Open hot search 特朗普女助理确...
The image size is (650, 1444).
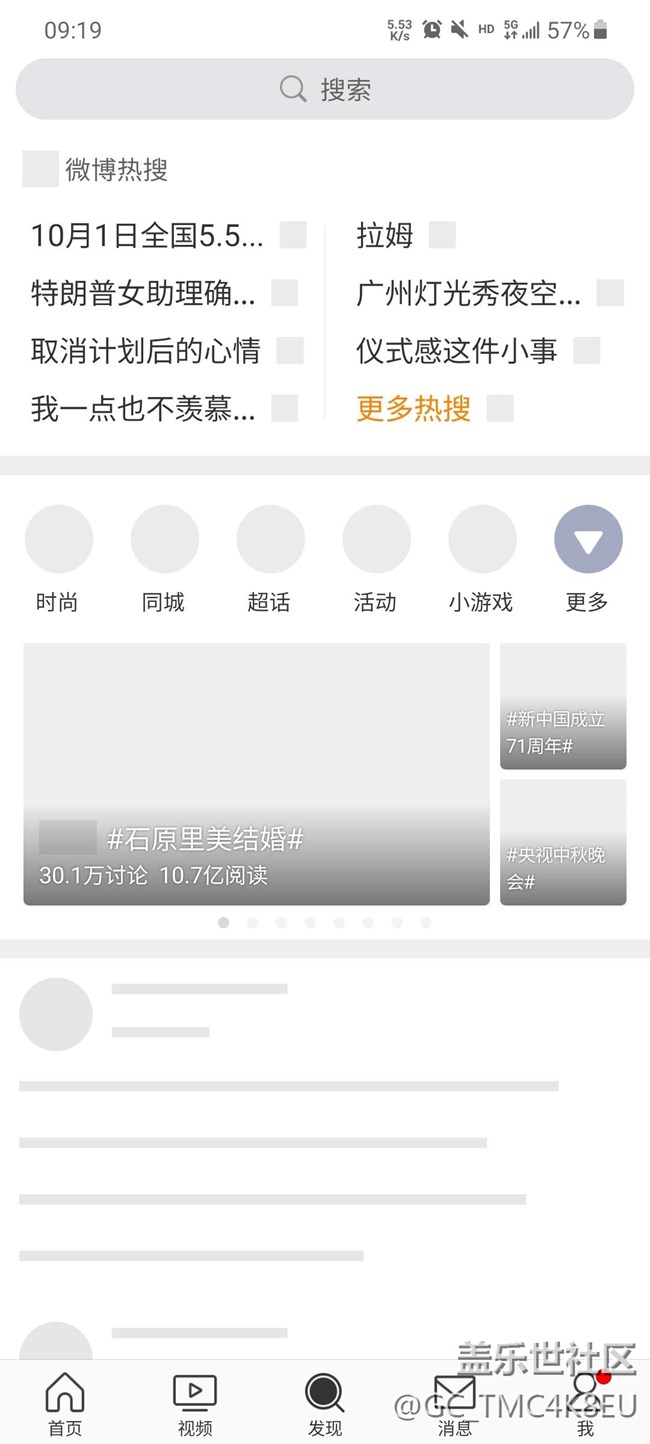tap(144, 294)
